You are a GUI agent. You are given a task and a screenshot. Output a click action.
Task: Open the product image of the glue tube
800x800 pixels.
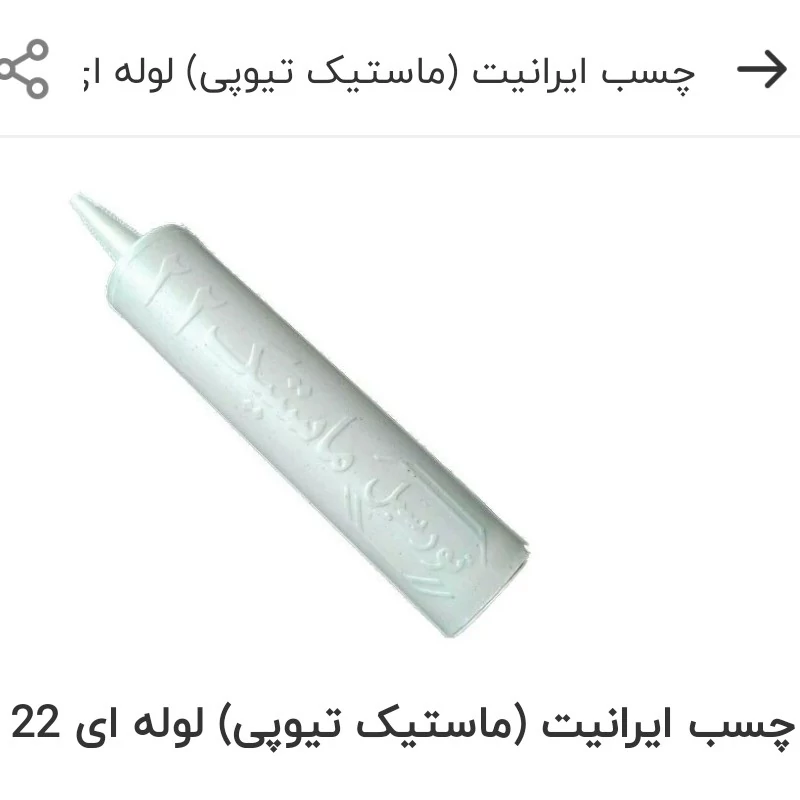(x=310, y=410)
